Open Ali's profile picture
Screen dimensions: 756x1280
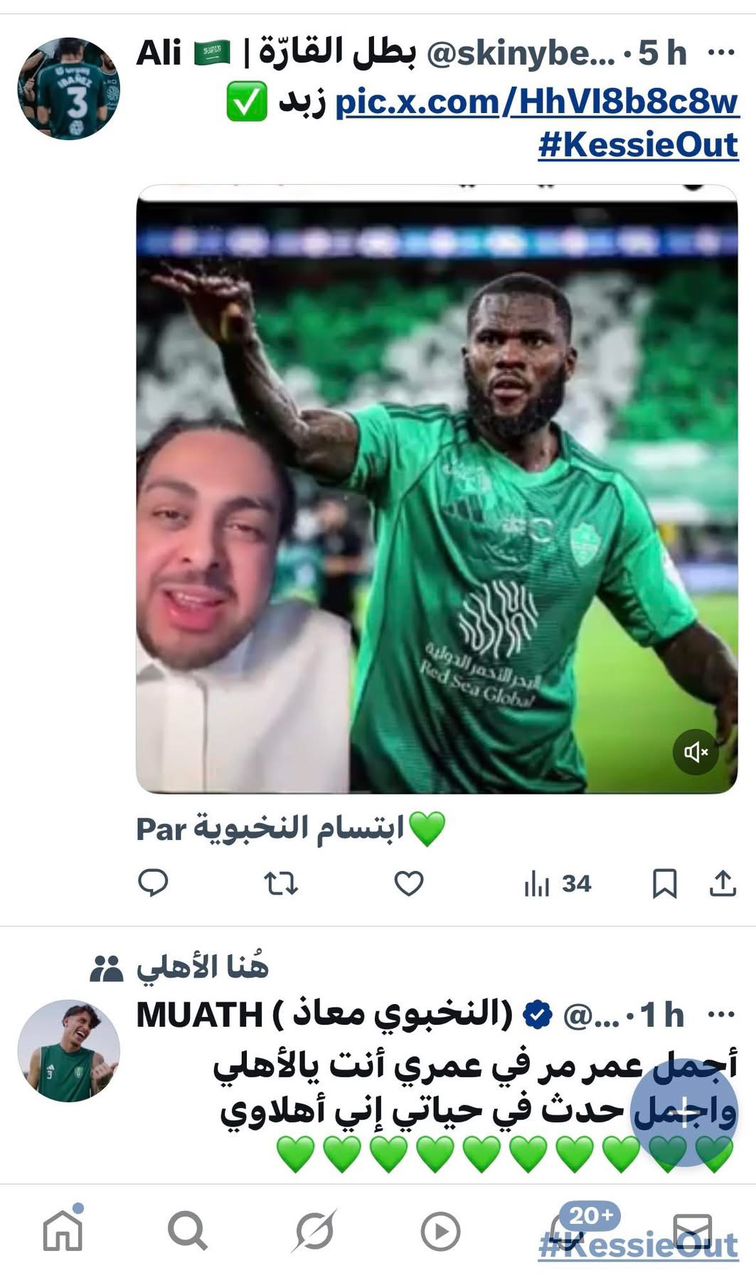68,88
